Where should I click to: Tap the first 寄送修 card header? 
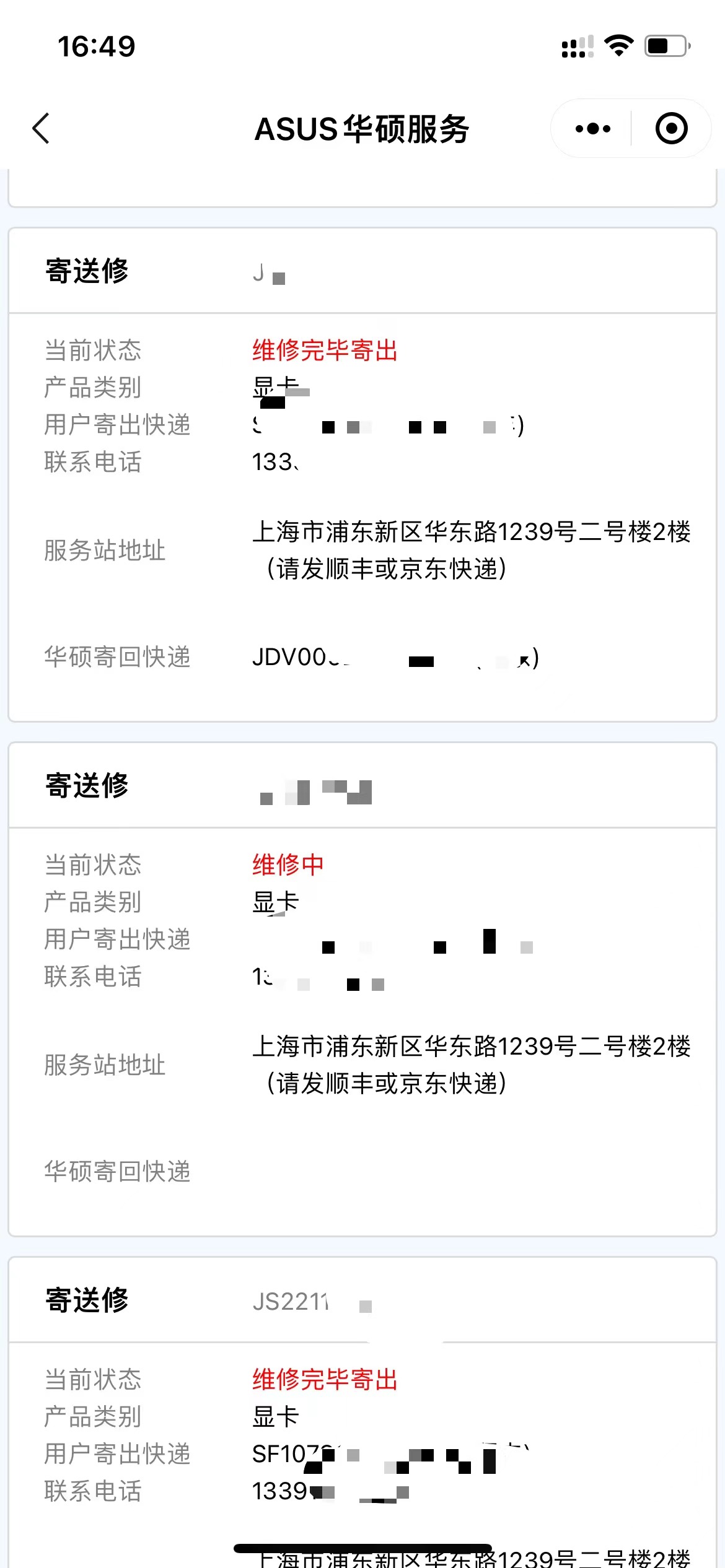pyautogui.click(x=87, y=271)
